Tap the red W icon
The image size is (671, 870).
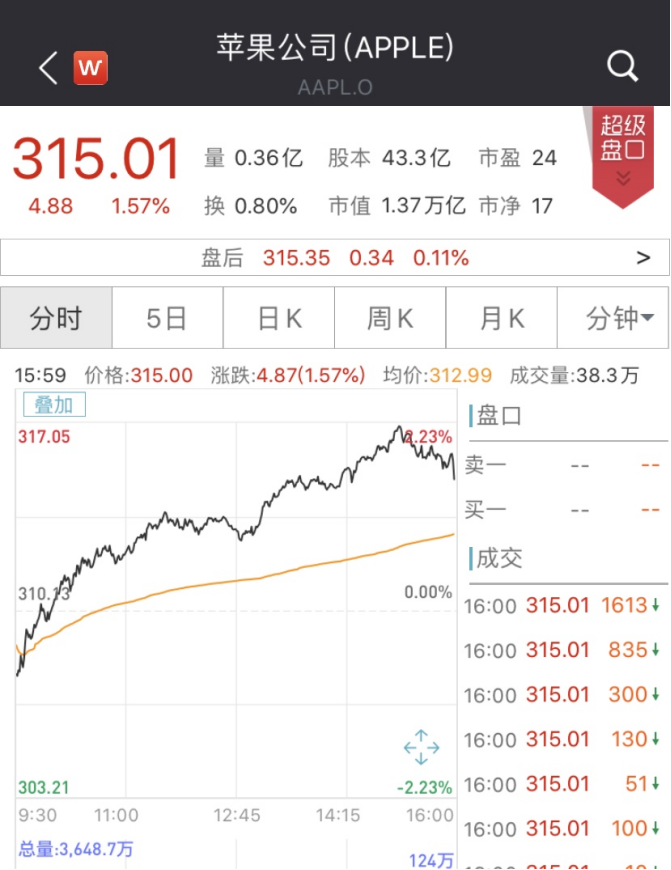coord(90,68)
